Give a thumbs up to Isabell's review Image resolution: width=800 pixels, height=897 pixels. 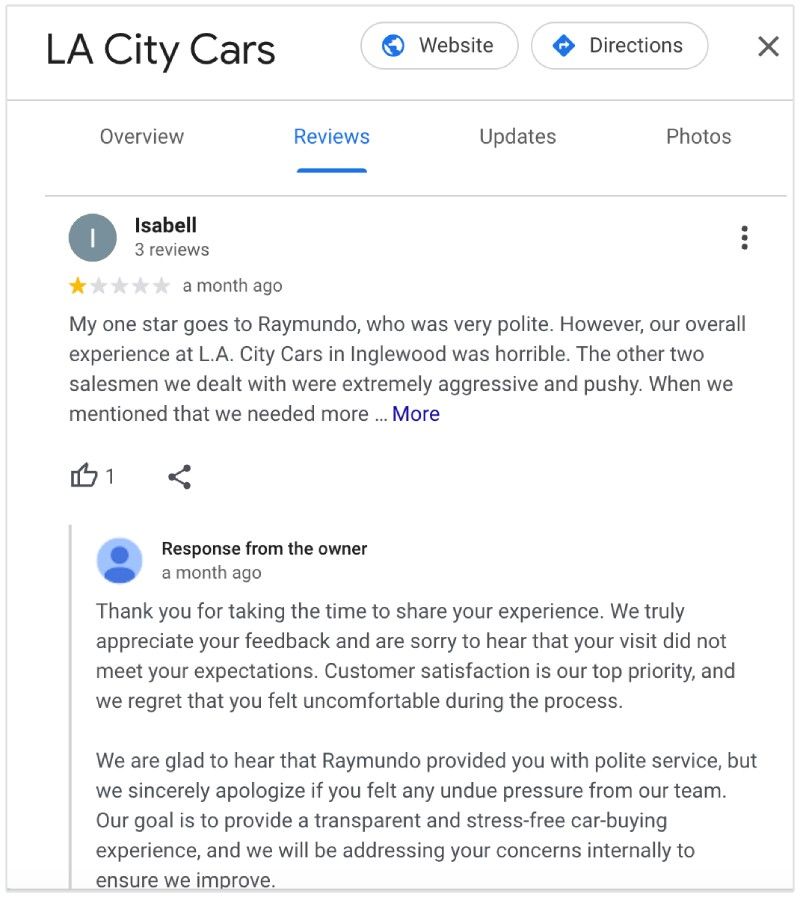[84, 476]
